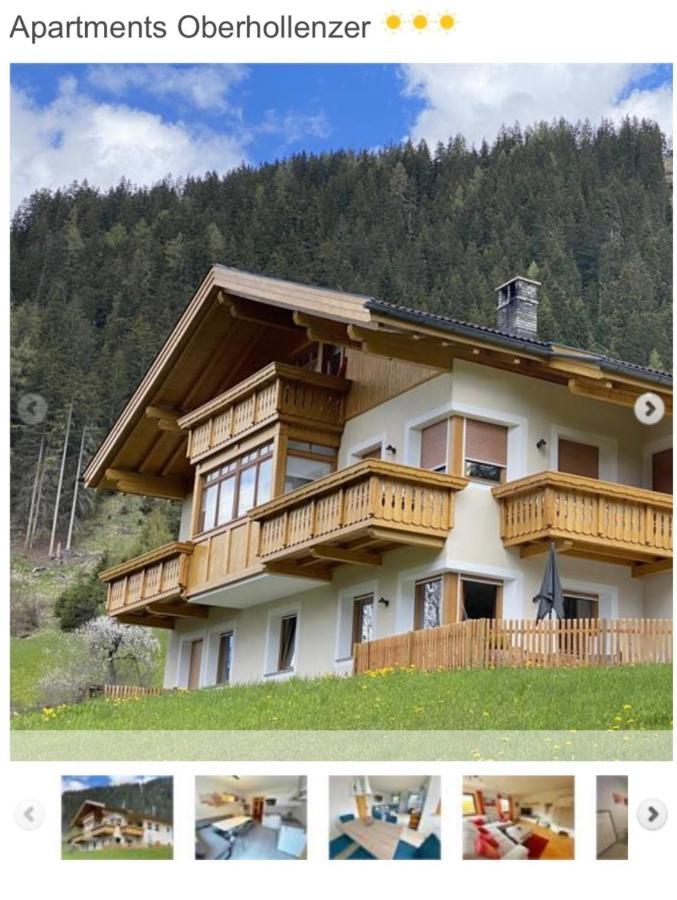Screen dimensions: 677x900
Task: Move the thumbnail strip back with left arrow
Action: pos(29,815)
